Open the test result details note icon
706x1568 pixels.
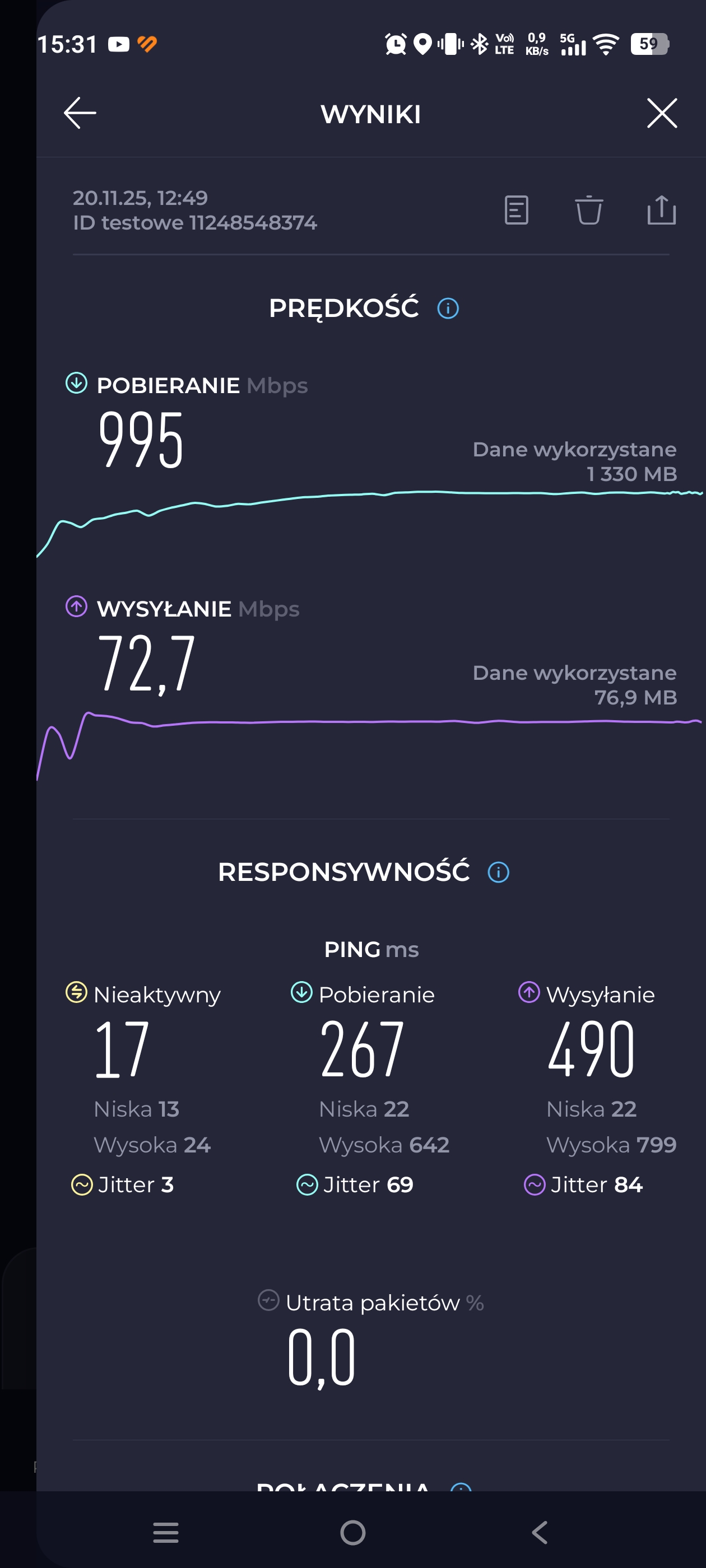[x=517, y=211]
